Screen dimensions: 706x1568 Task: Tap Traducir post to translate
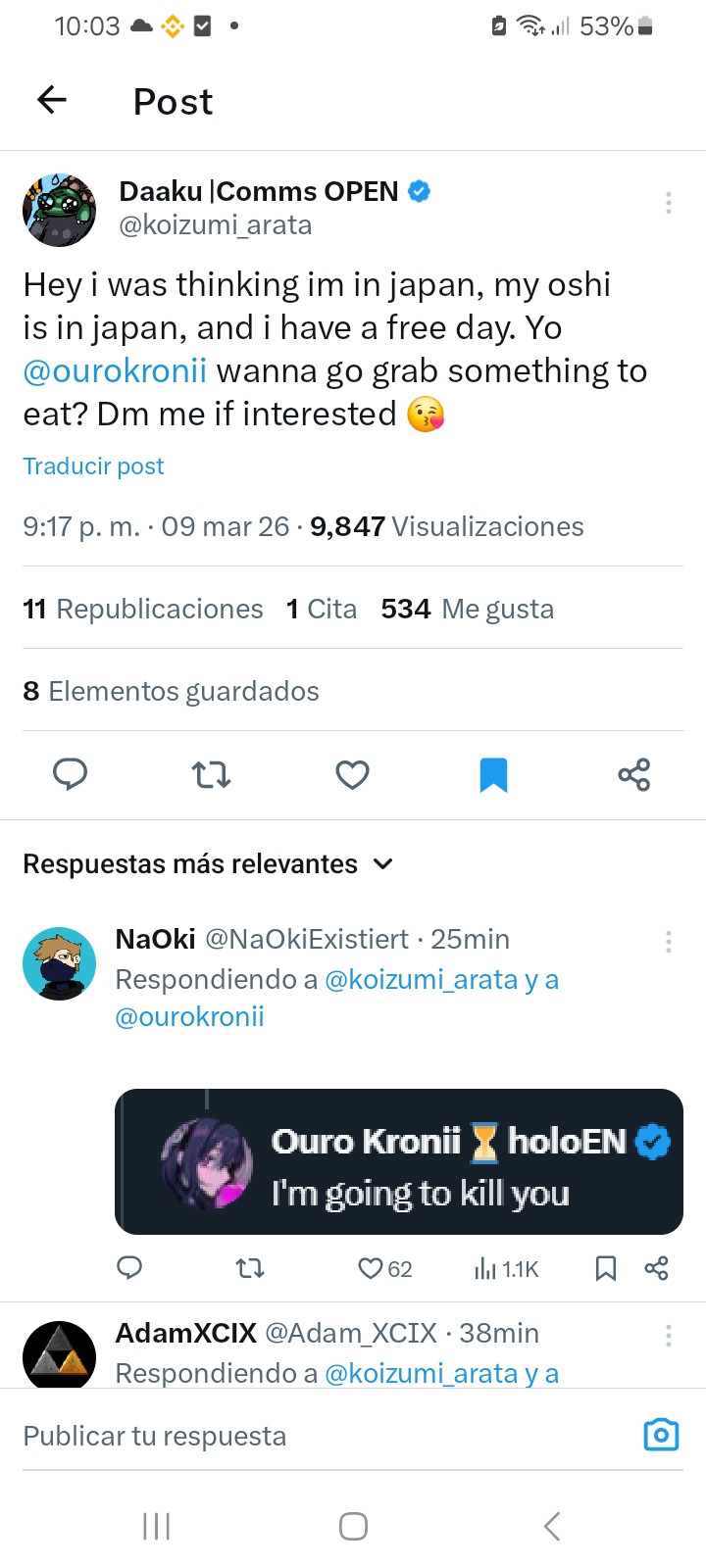93,466
